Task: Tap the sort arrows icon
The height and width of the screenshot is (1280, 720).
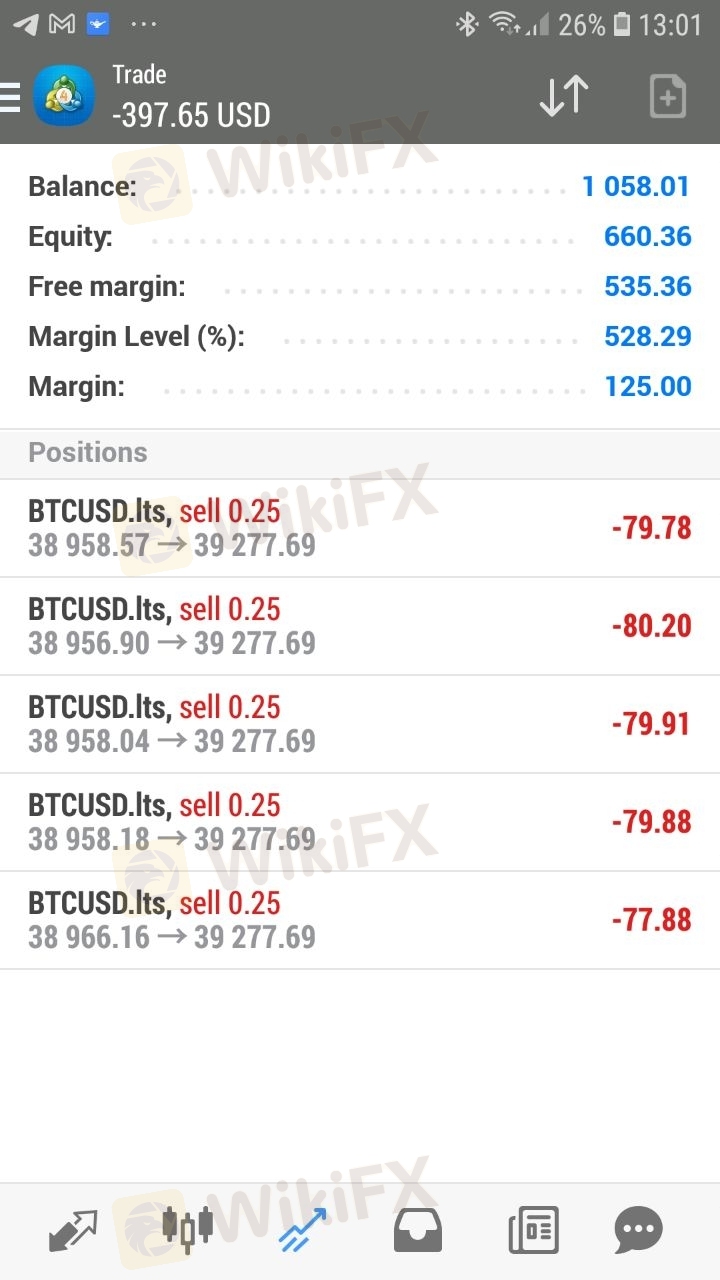Action: [564, 97]
